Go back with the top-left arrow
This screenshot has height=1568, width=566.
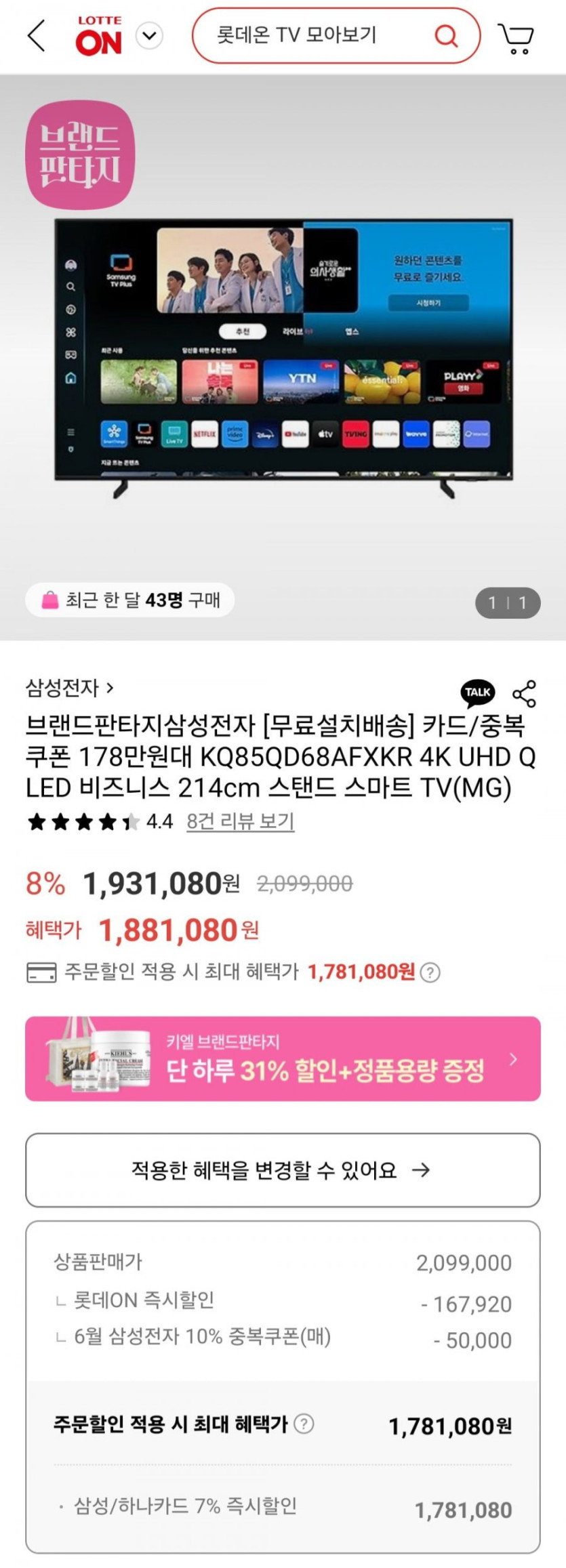[x=37, y=35]
